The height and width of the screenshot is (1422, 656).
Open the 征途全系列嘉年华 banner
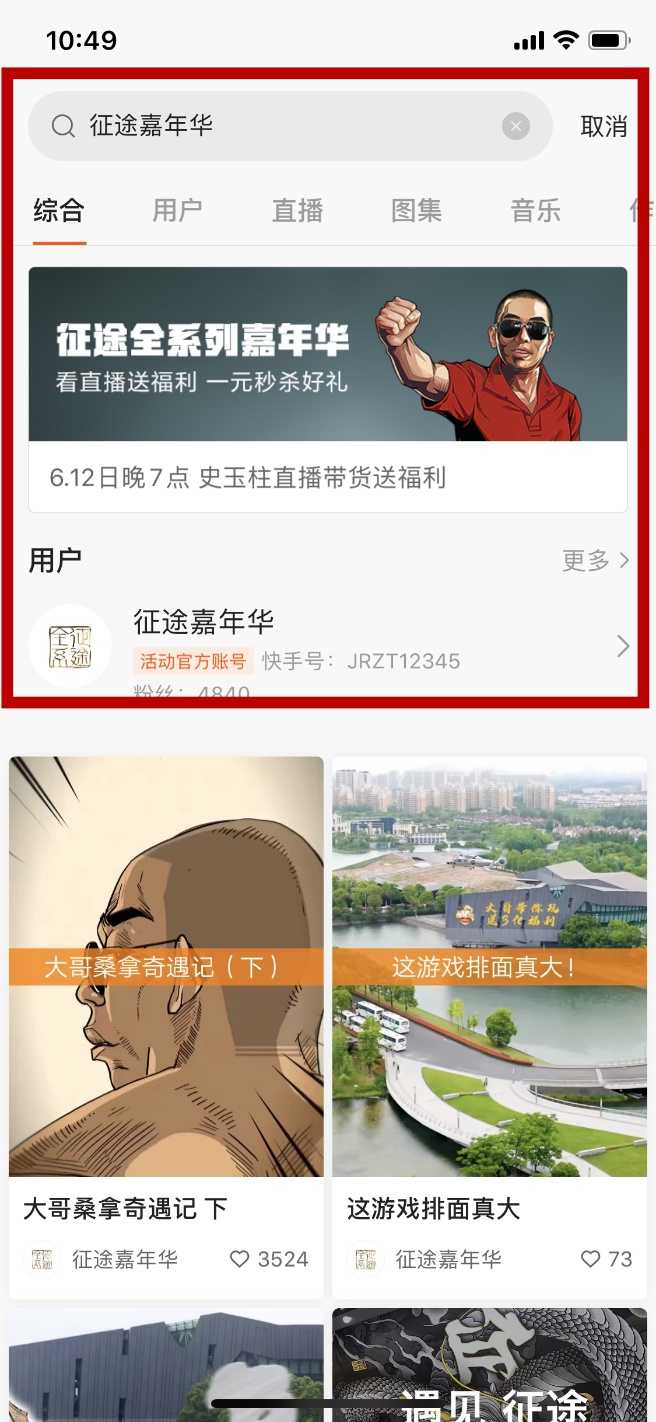(327, 355)
